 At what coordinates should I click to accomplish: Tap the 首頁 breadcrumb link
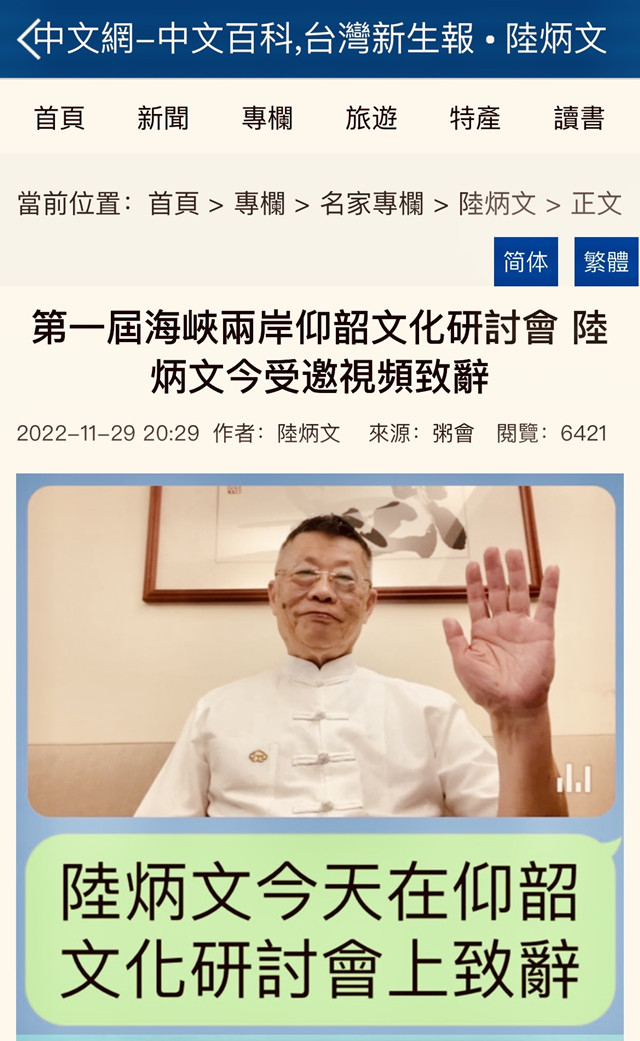point(174,204)
